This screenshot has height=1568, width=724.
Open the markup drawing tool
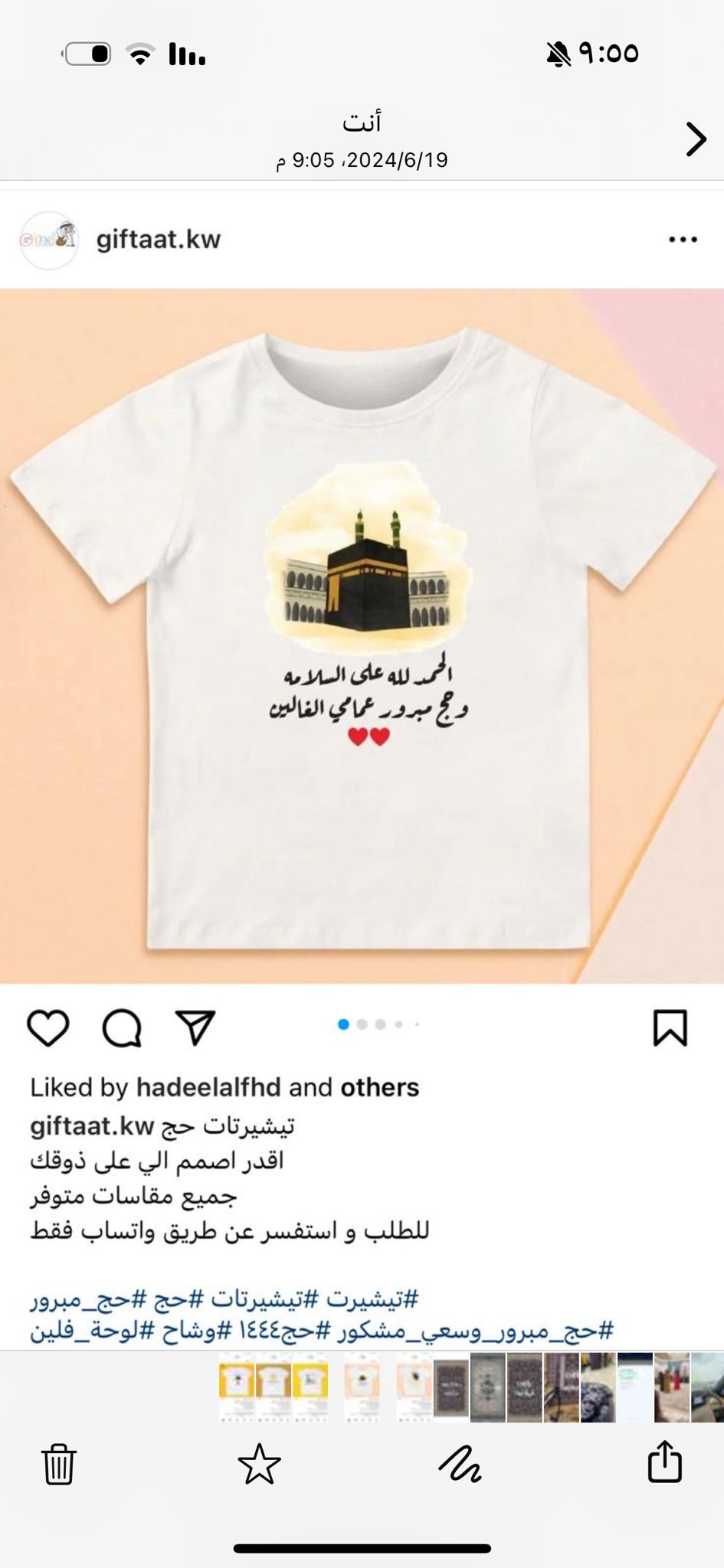[460, 1465]
